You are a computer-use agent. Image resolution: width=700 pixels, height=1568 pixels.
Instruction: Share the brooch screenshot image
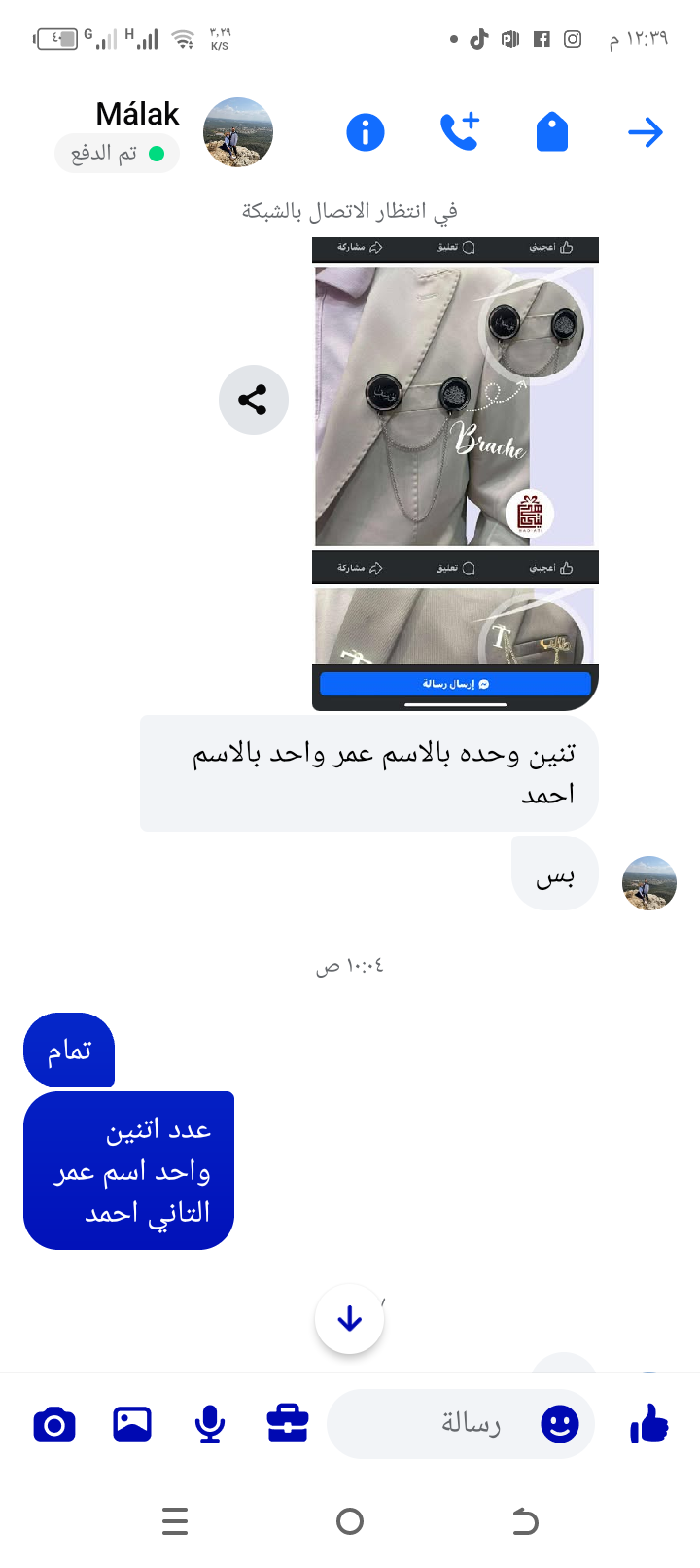point(254,400)
